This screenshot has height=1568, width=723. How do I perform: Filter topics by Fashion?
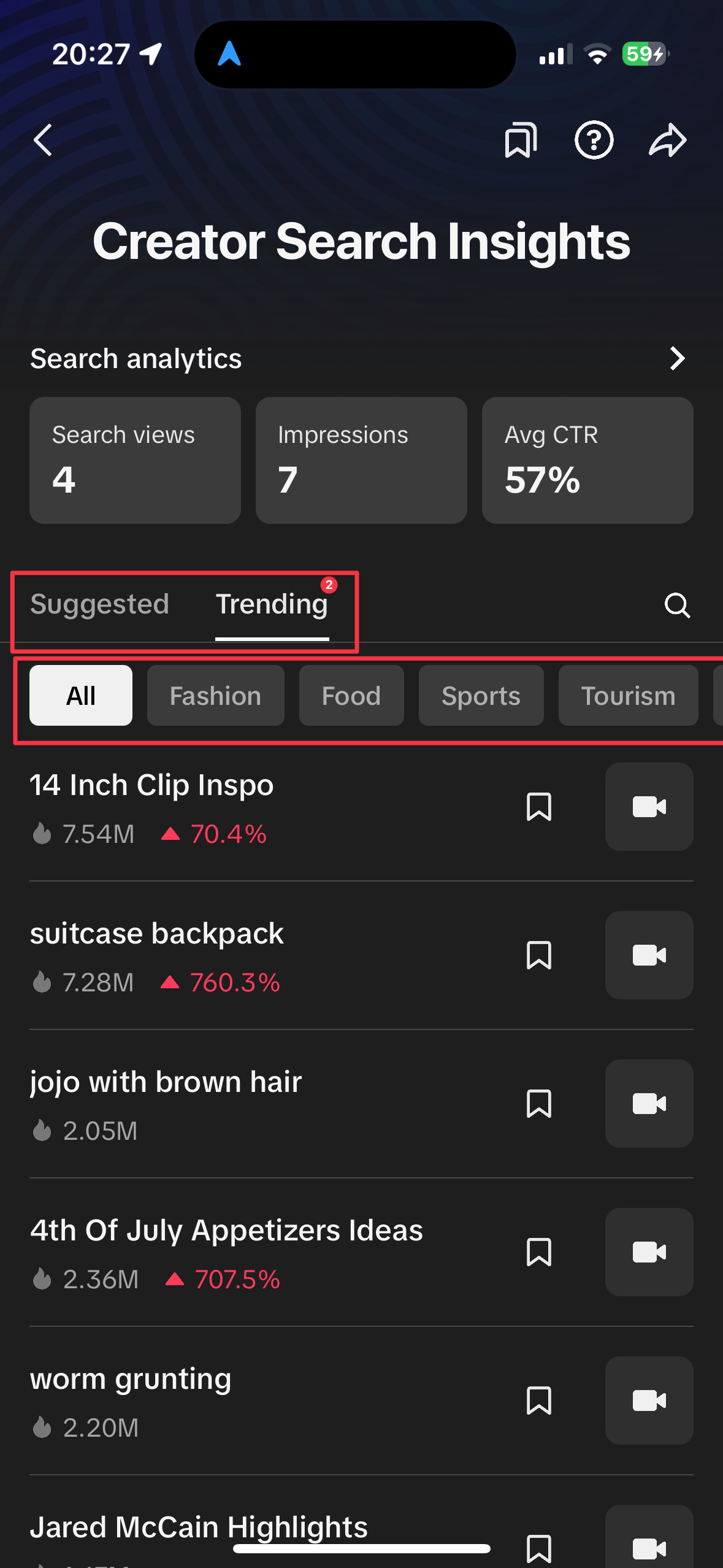tap(216, 696)
